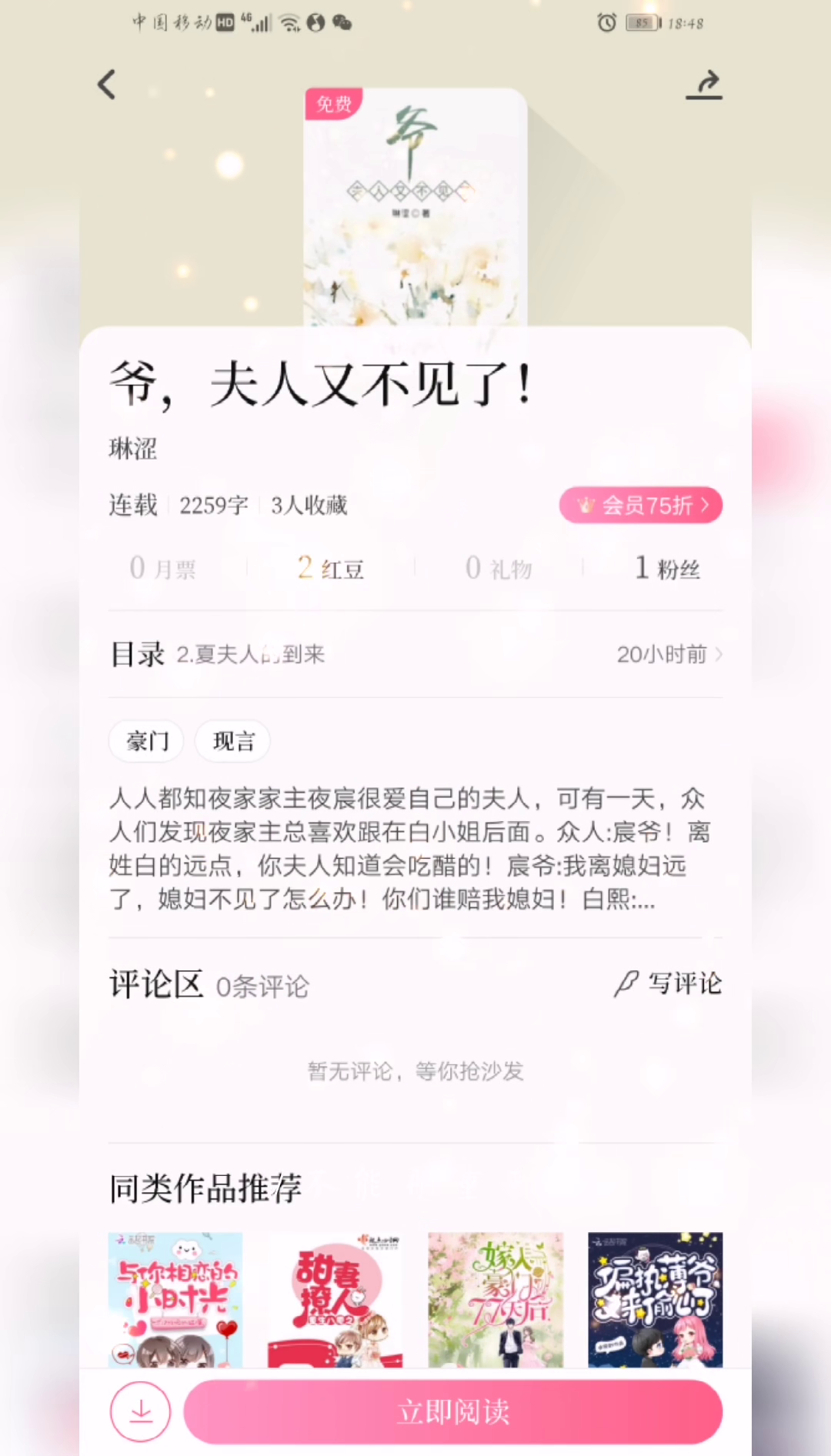
Task: Share this novel via the top-right icon
Action: point(704,85)
